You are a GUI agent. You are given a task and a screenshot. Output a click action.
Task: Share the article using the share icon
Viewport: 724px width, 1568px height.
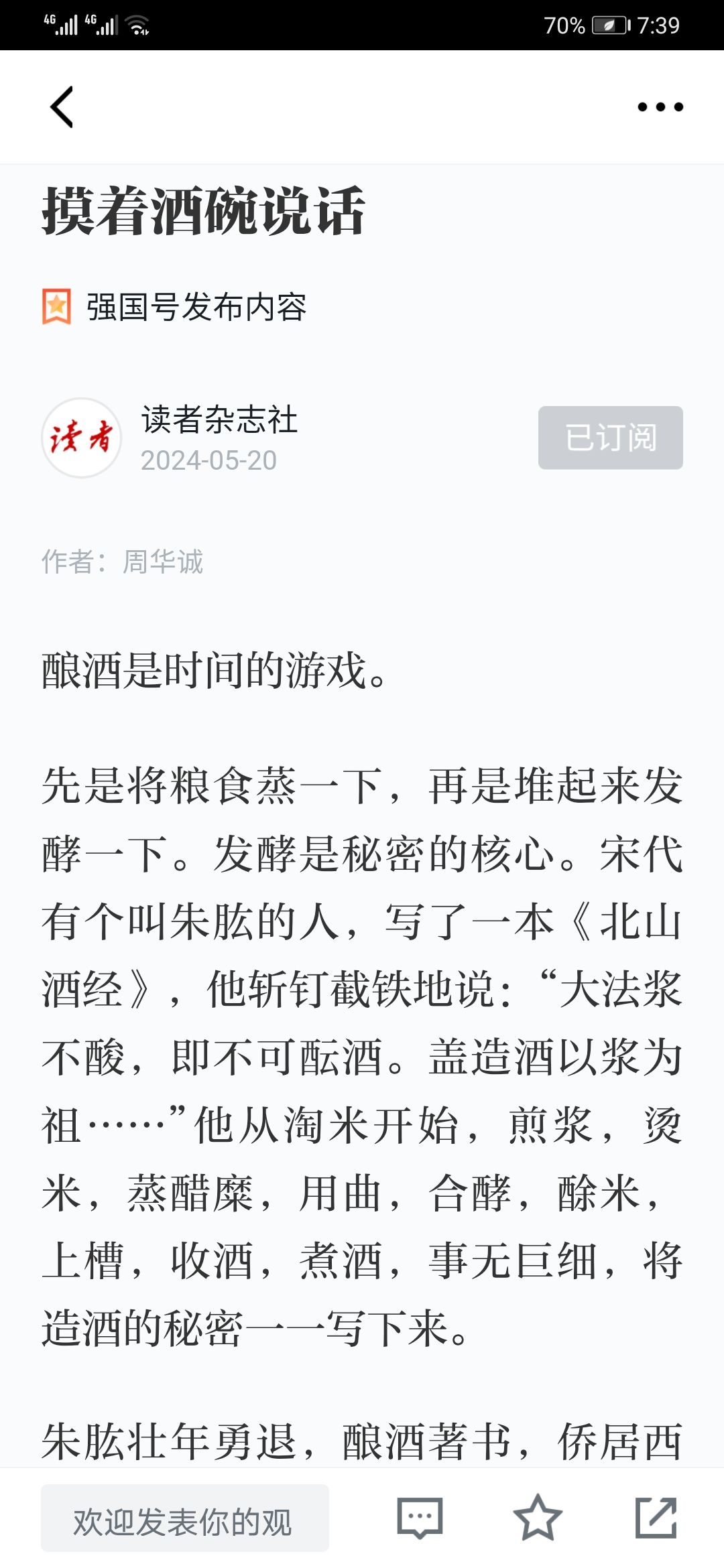656,1517
